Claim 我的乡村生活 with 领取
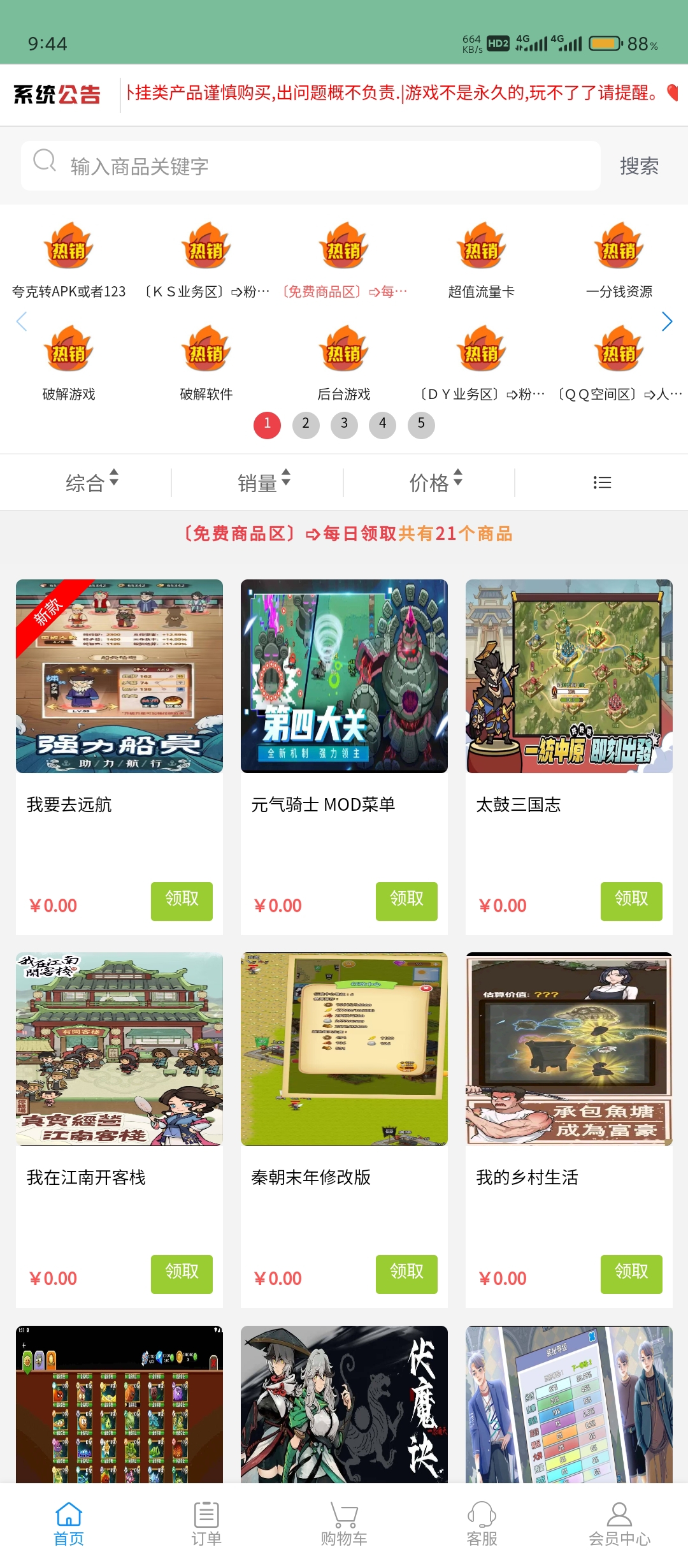The height and width of the screenshot is (1568, 688). pyautogui.click(x=631, y=1274)
